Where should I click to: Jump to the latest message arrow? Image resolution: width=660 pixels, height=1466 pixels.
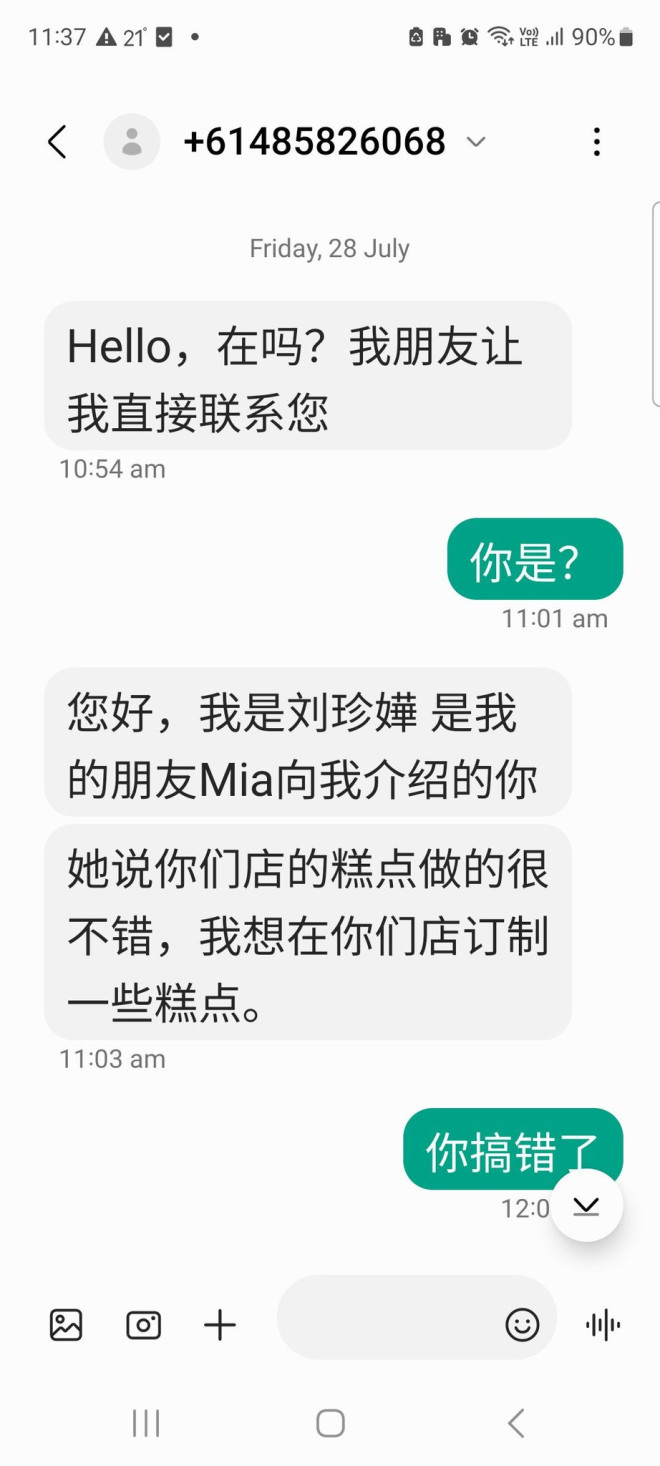(x=586, y=1205)
